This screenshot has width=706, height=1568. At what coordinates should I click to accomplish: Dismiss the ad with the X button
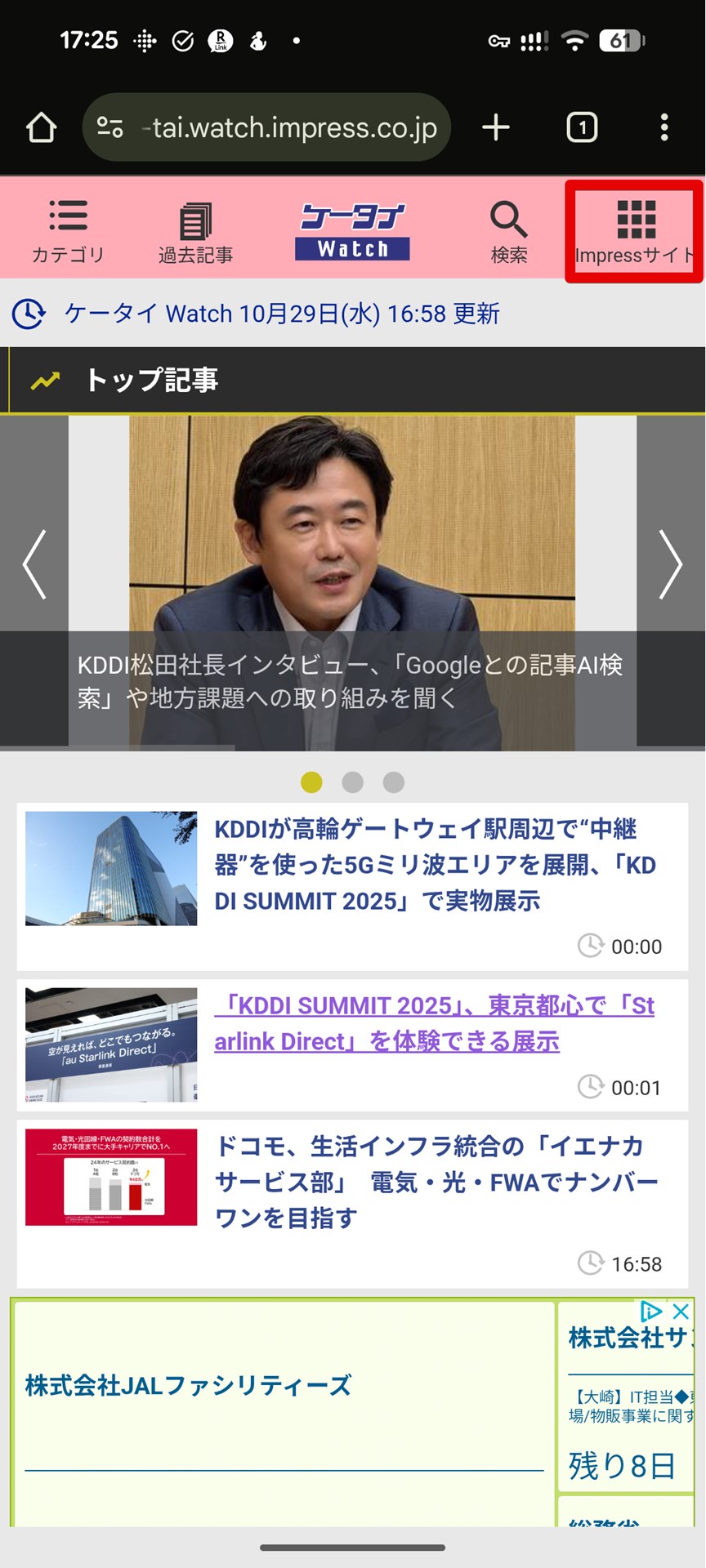pos(681,1312)
